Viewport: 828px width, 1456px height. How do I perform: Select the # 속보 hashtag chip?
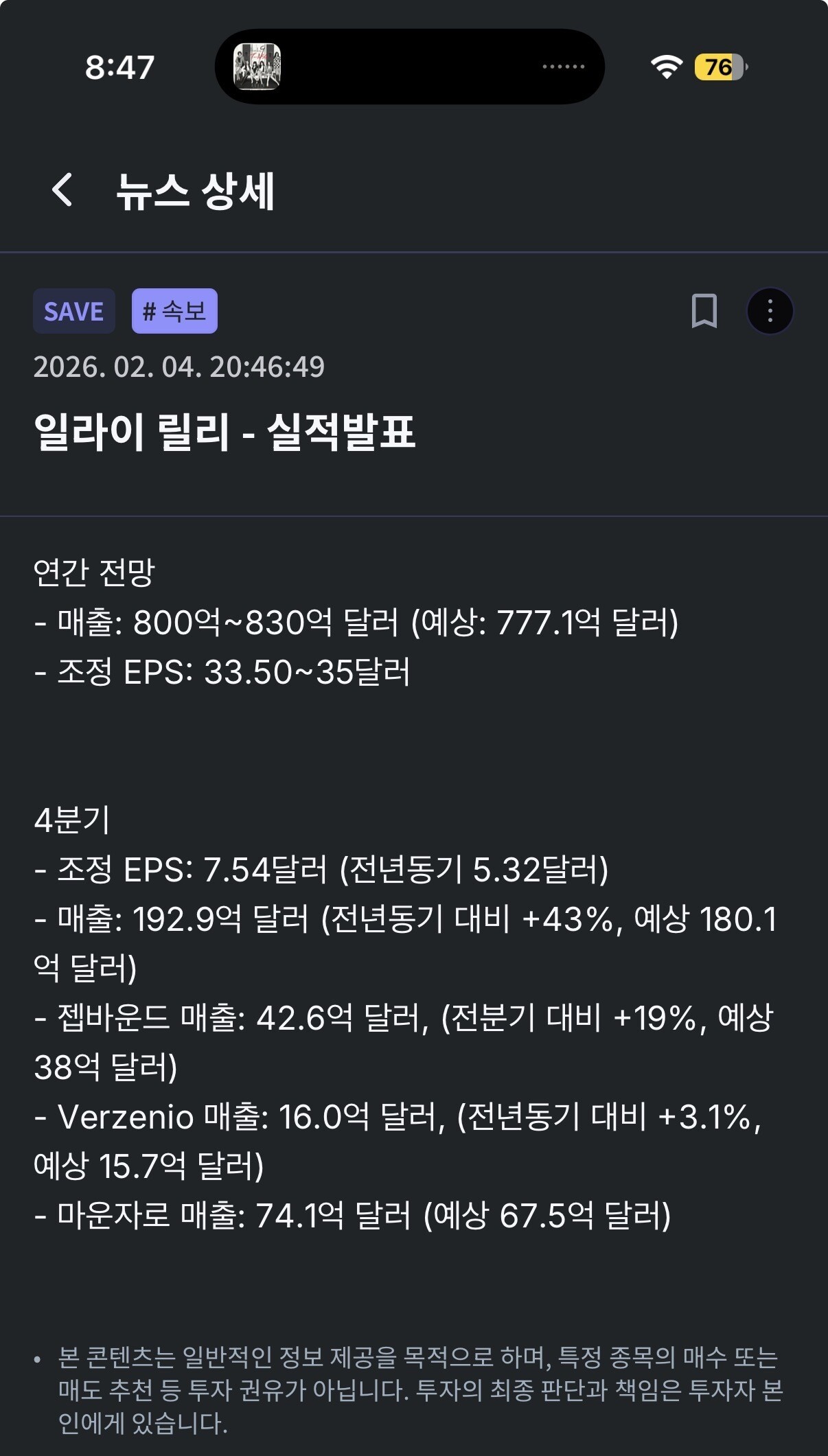pos(174,311)
